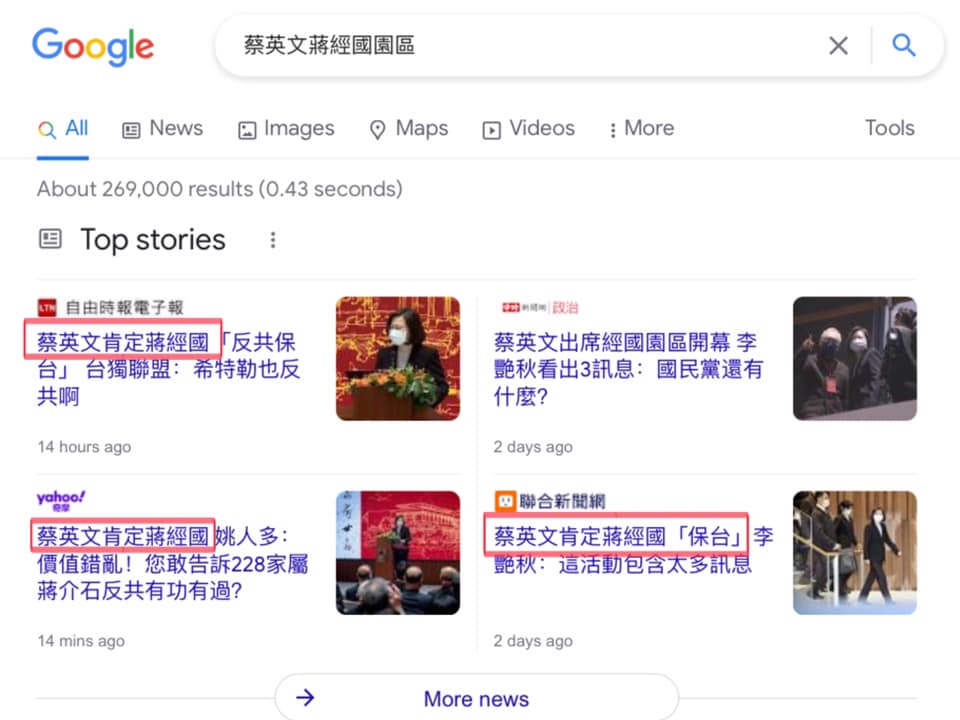Open the Yahoo story mentioning 姚人多

point(172,564)
